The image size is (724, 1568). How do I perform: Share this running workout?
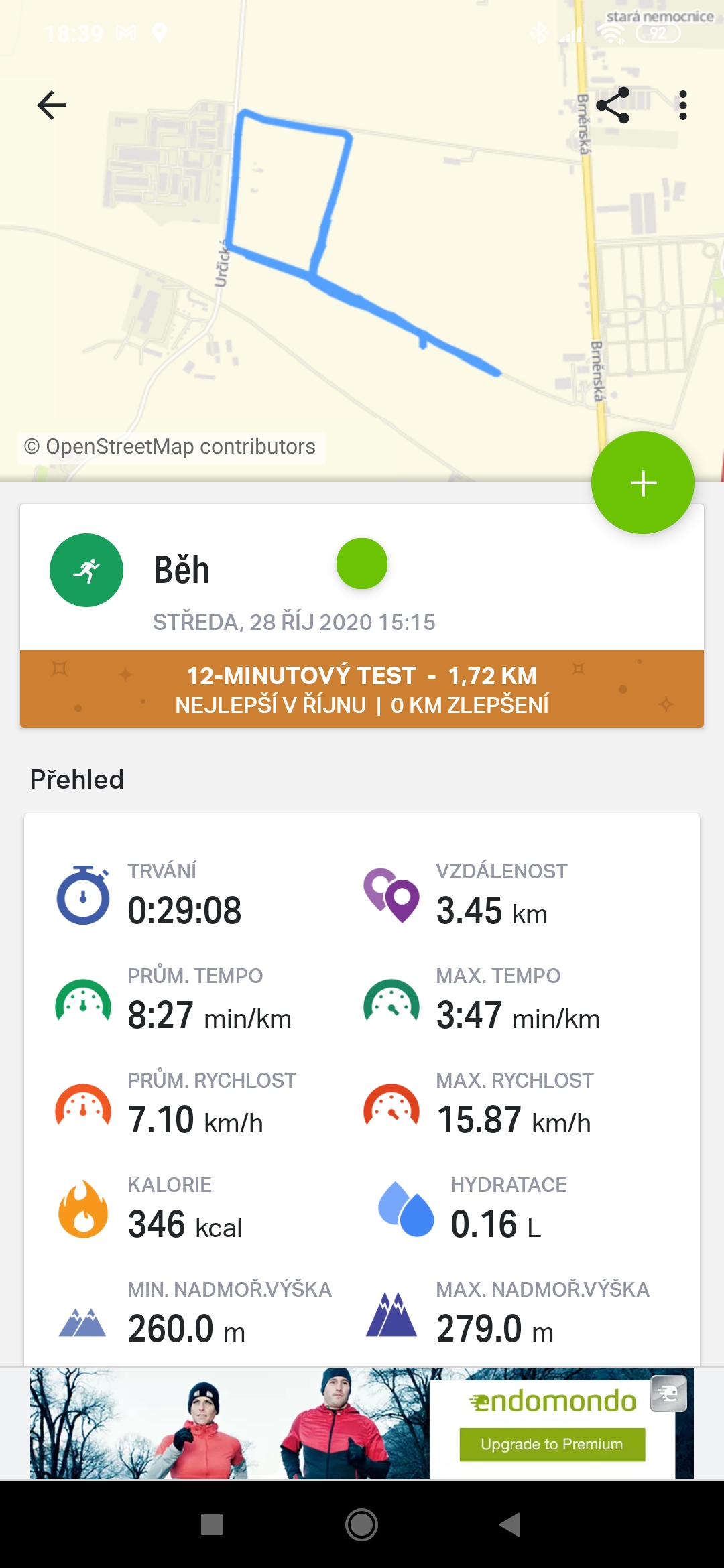[x=613, y=105]
